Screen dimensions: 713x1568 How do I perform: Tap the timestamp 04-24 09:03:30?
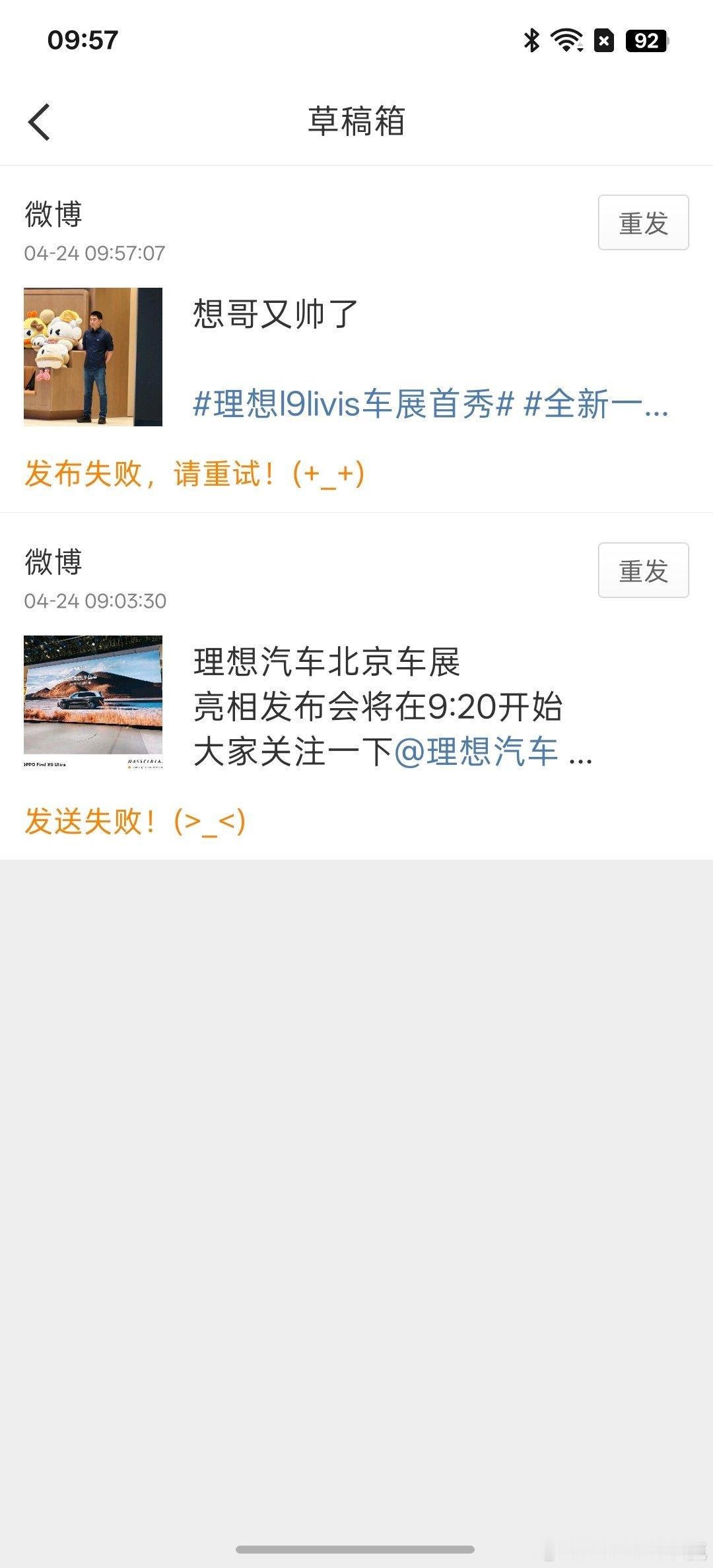(96, 601)
